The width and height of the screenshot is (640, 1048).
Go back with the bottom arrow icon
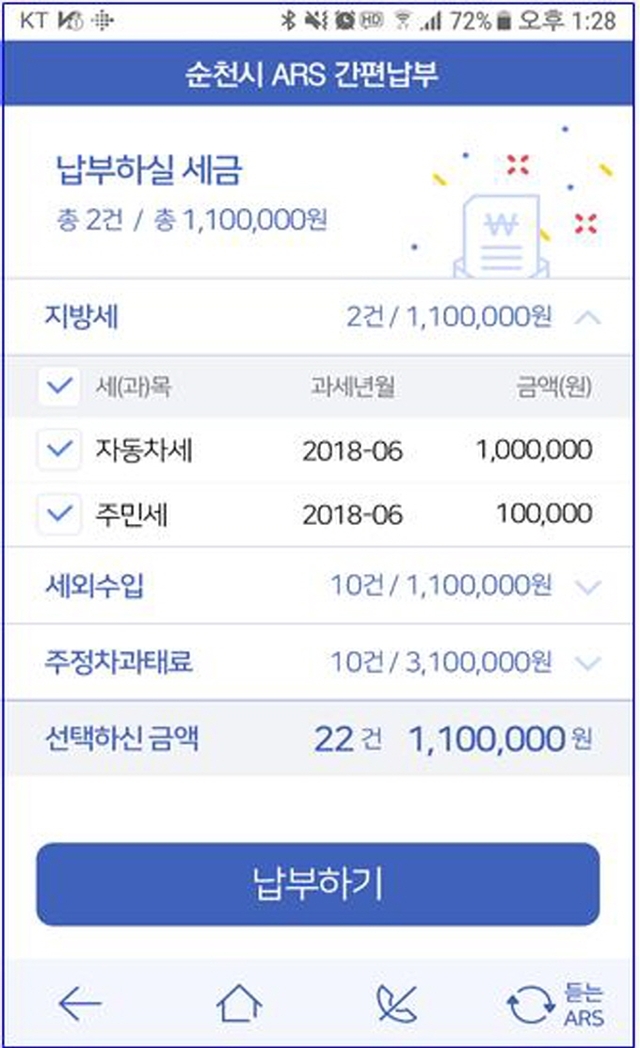point(79,1003)
